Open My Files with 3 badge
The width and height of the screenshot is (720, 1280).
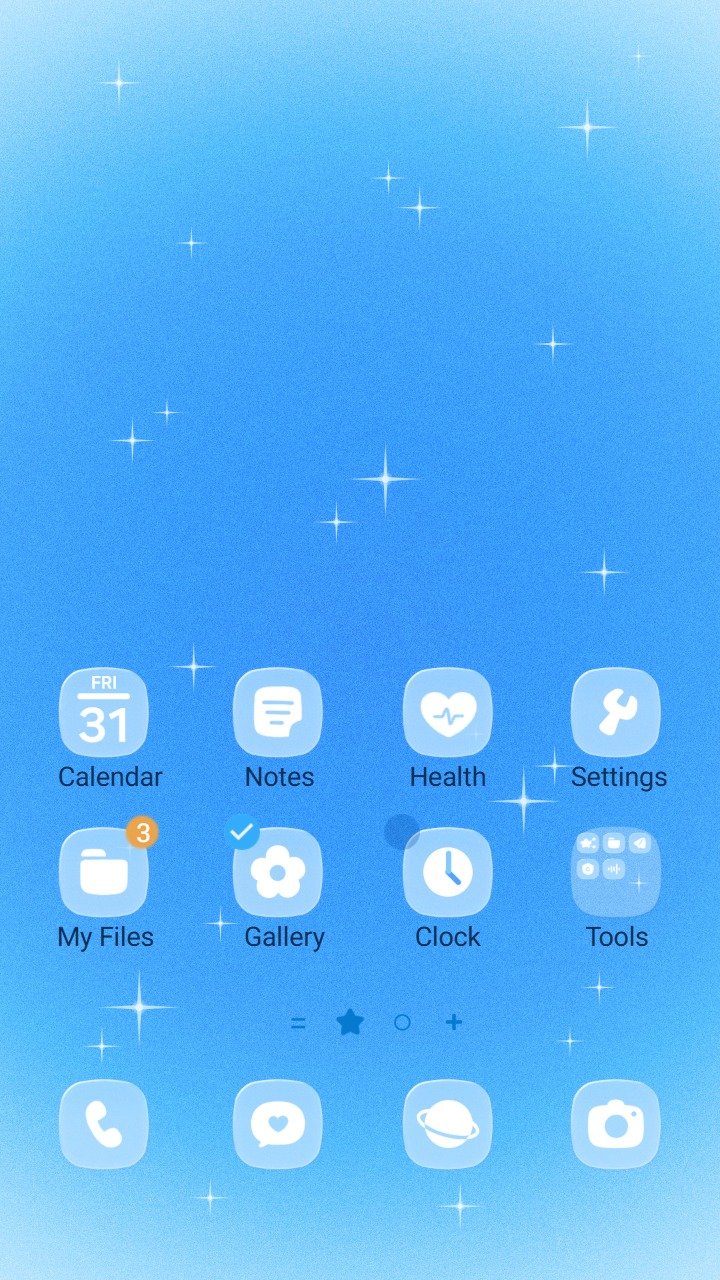[x=104, y=872]
